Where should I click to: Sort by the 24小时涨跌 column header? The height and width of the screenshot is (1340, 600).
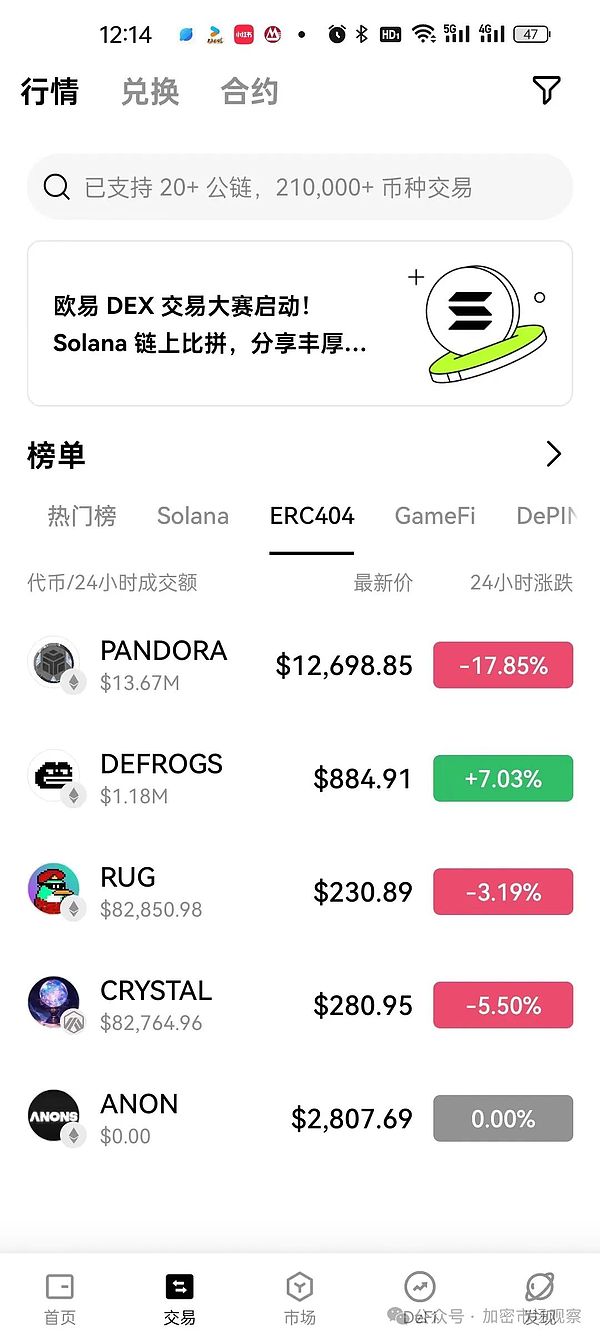521,583
